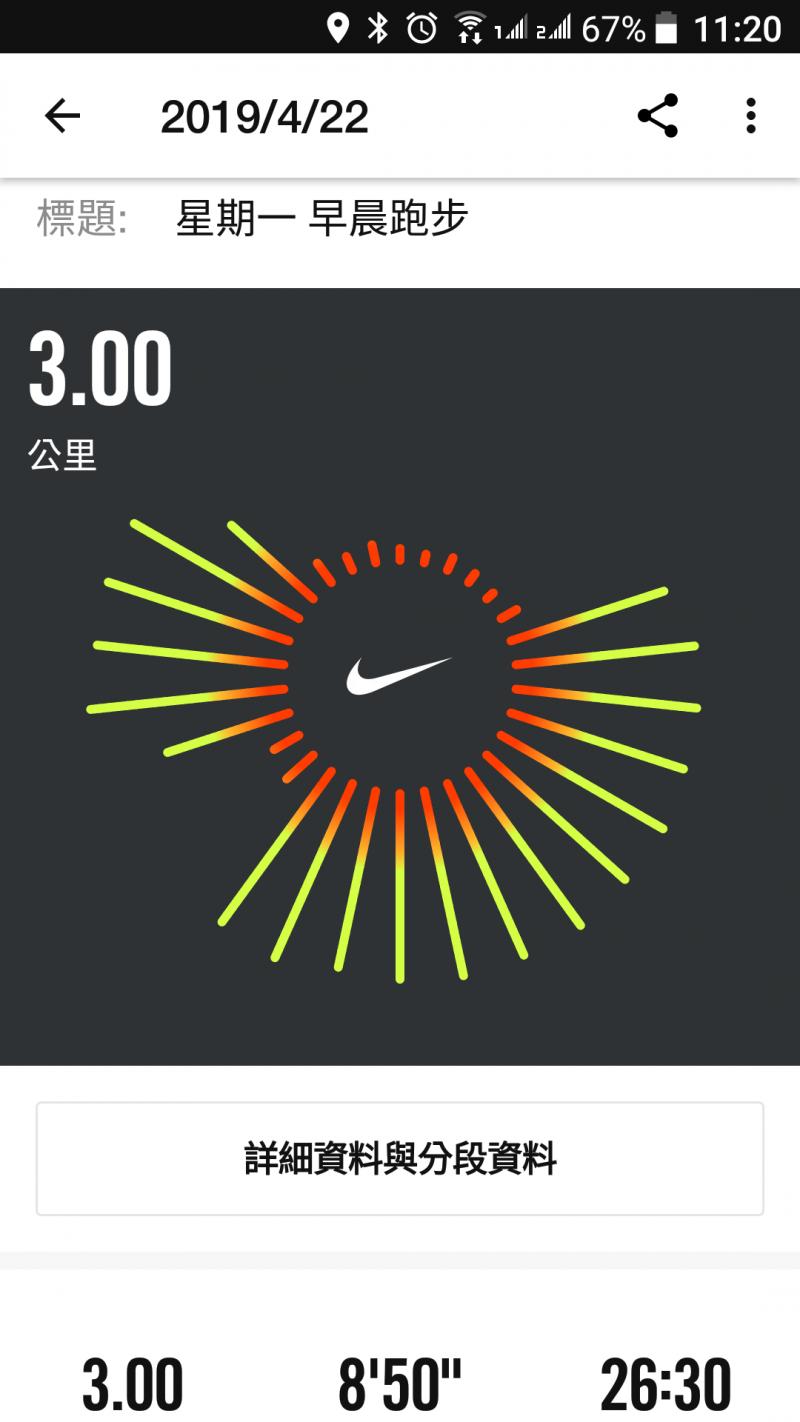Open the three-dot overflow menu
Image resolution: width=800 pixels, height=1422 pixels.
click(x=750, y=116)
